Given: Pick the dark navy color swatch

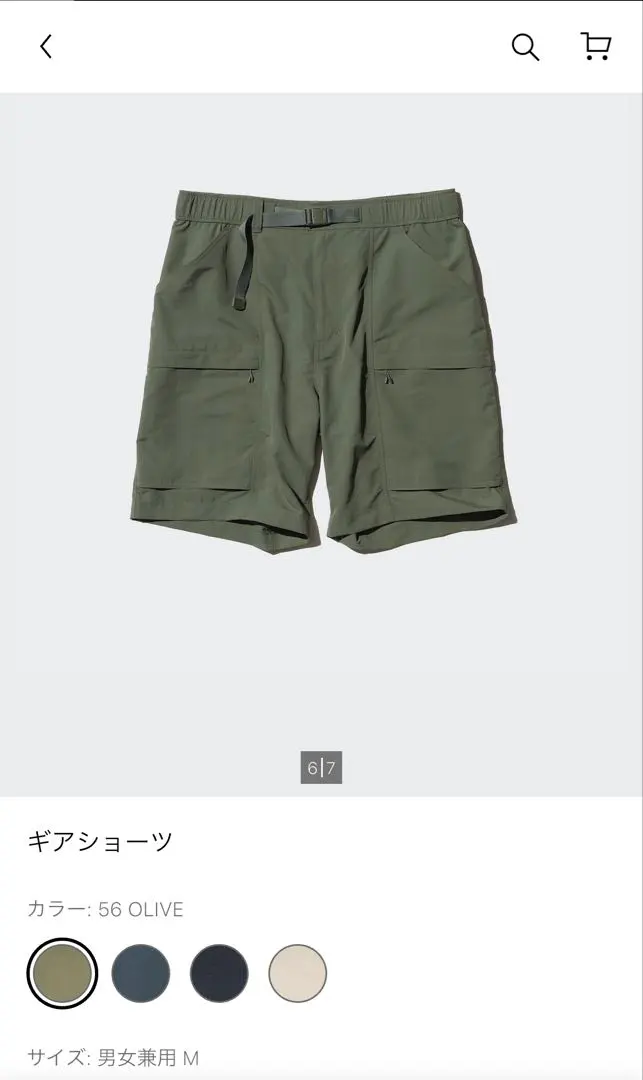Looking at the screenshot, I should (x=219, y=973).
